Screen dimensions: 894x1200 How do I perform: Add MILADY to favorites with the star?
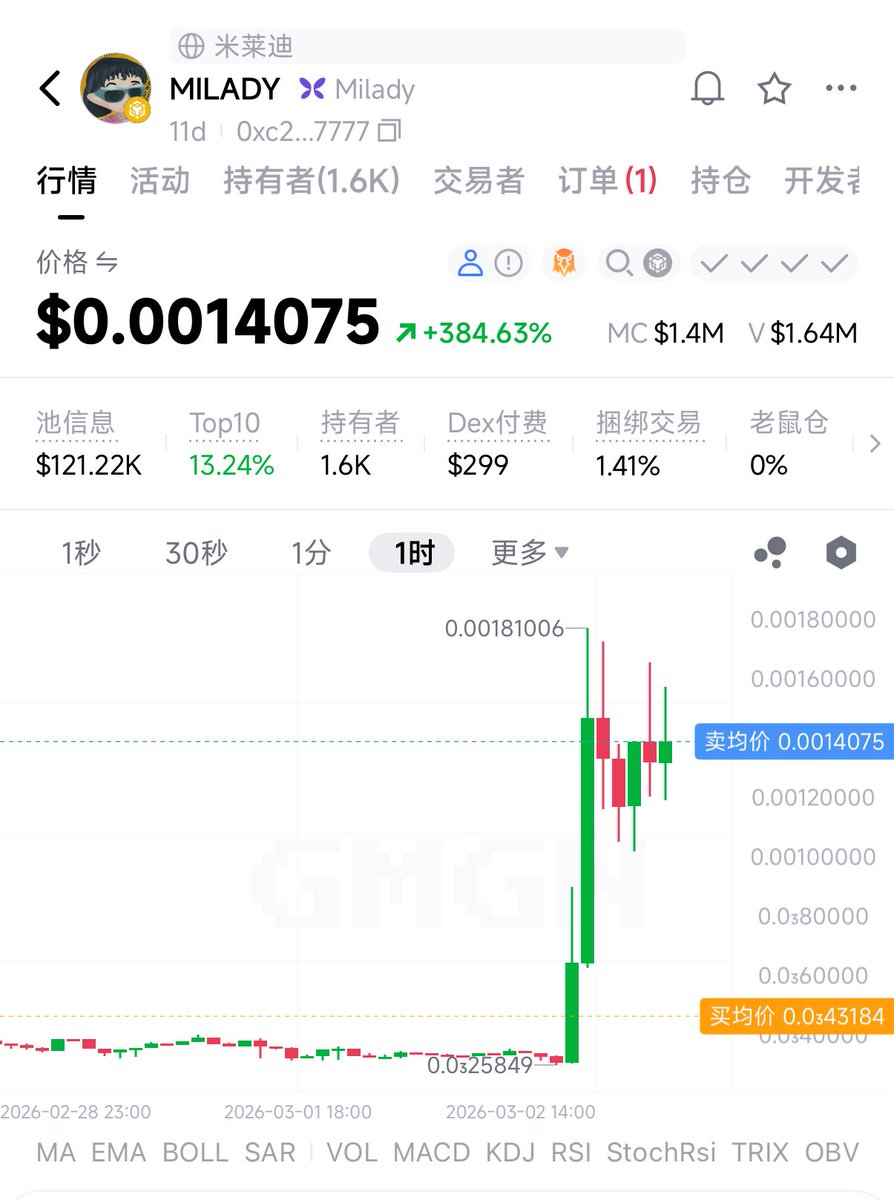774,89
